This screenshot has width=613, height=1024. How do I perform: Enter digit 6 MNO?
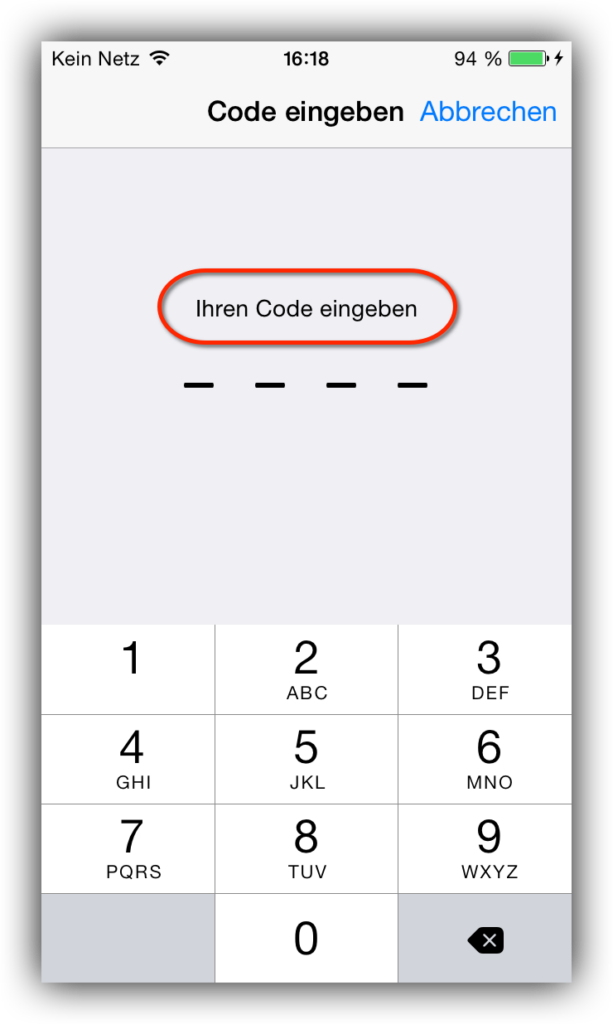485,759
